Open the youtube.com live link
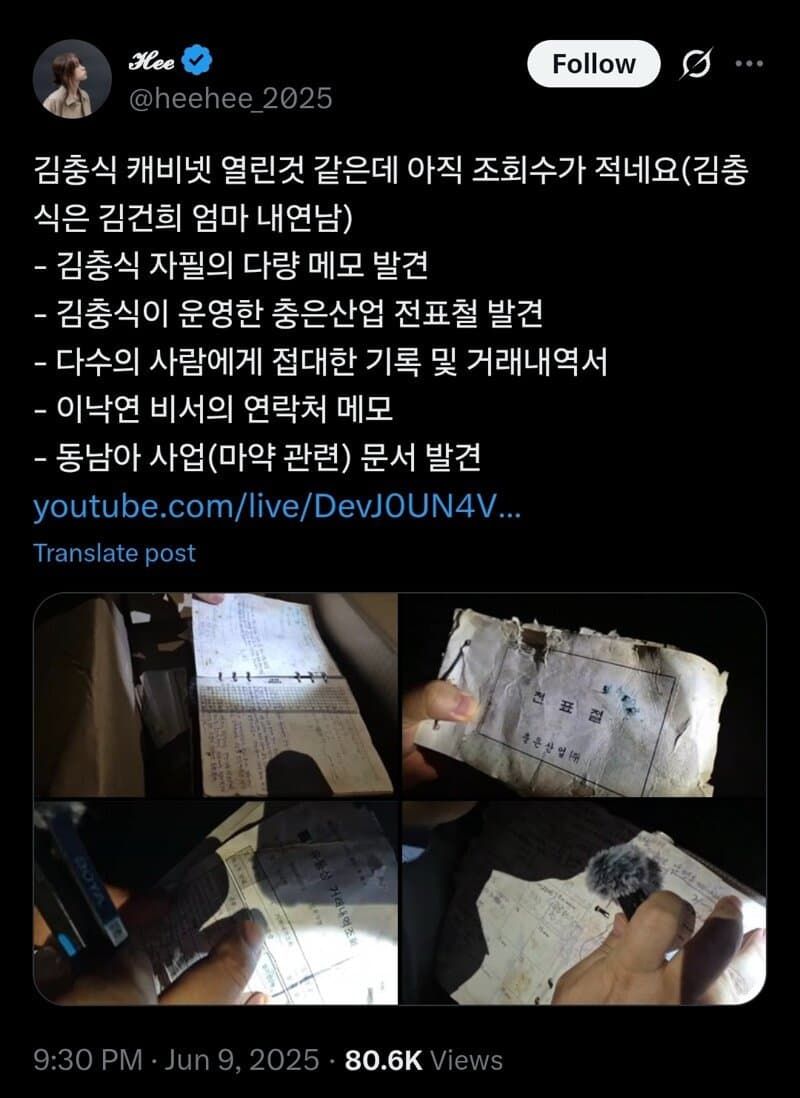800x1098 pixels. (x=277, y=507)
